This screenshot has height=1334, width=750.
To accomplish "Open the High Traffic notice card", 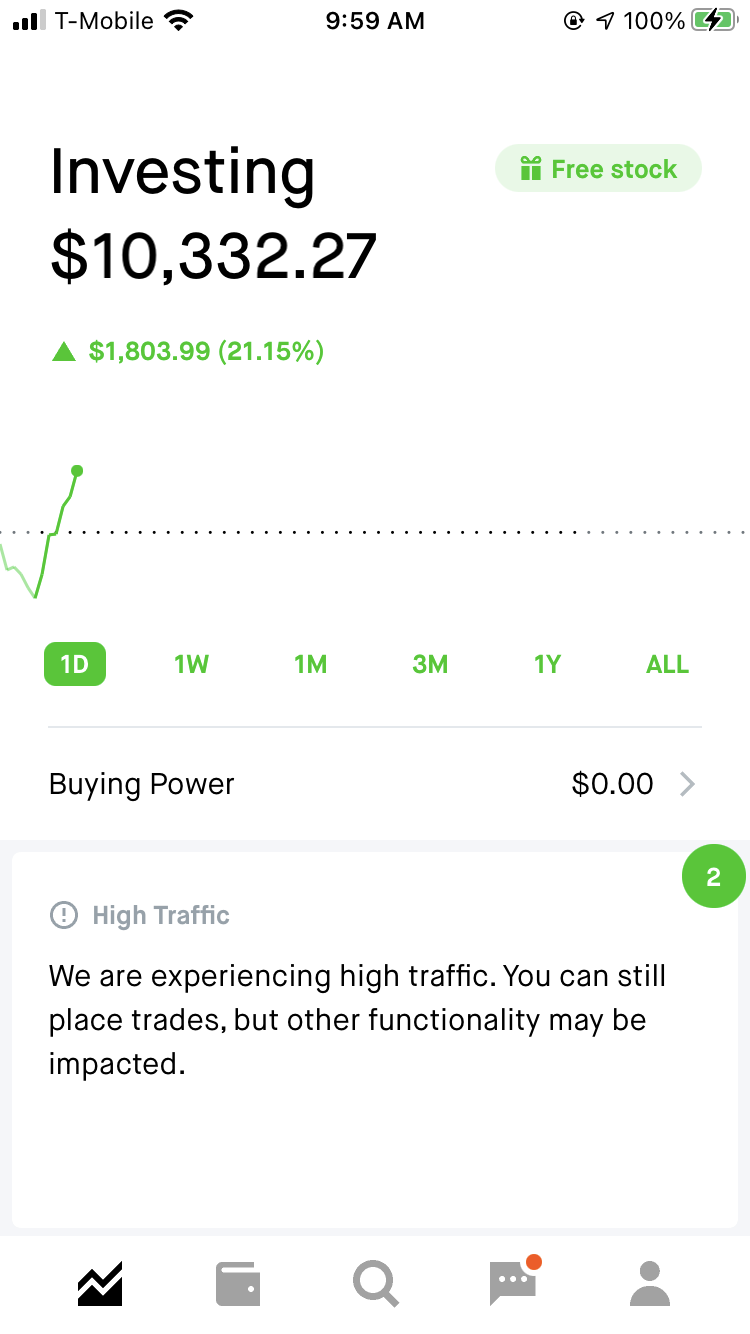I will (375, 1040).
